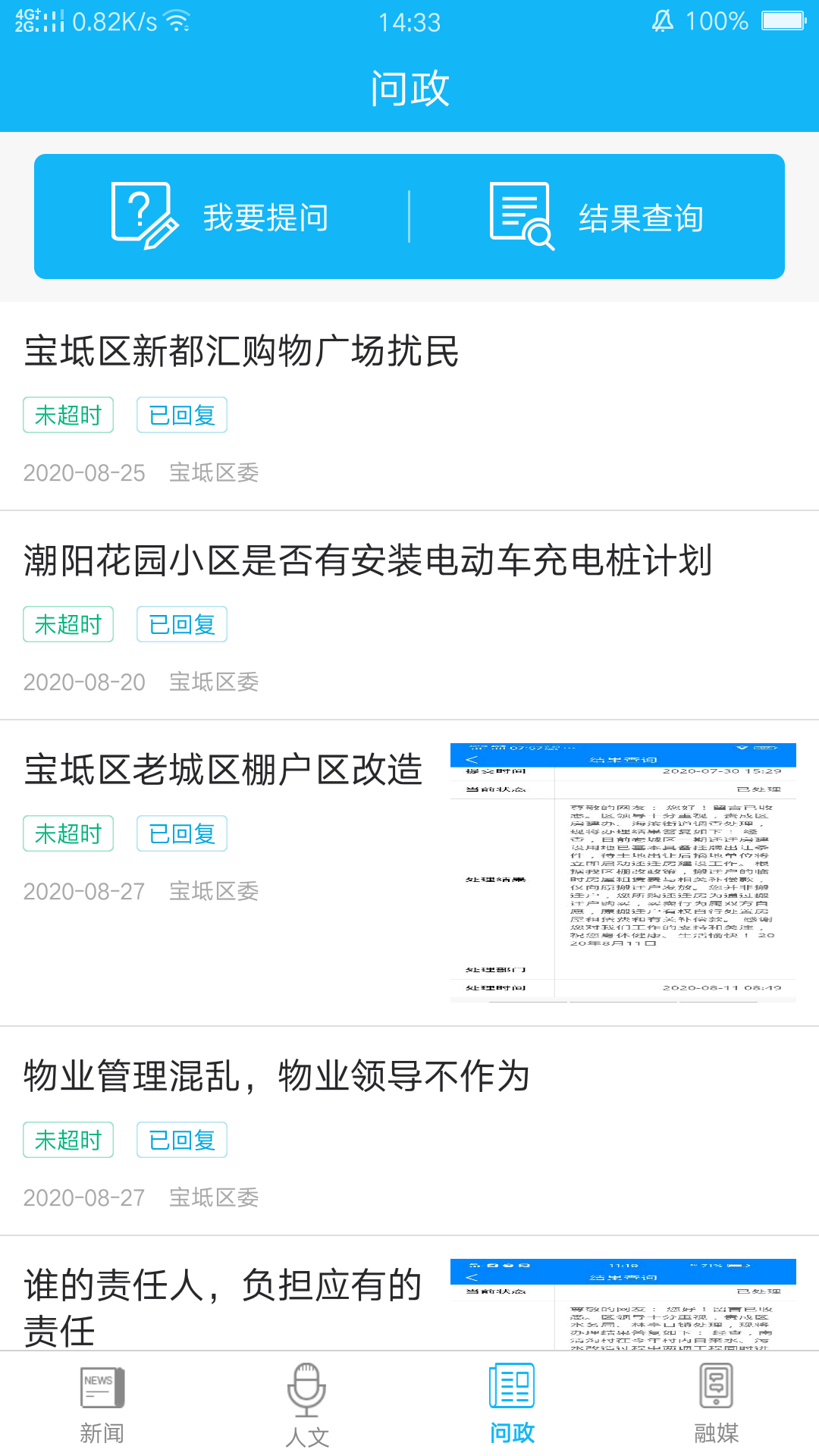This screenshot has width=819, height=1456.
Task: Tap the 已回复 tag under 潮阳花园 post
Action: 181,623
